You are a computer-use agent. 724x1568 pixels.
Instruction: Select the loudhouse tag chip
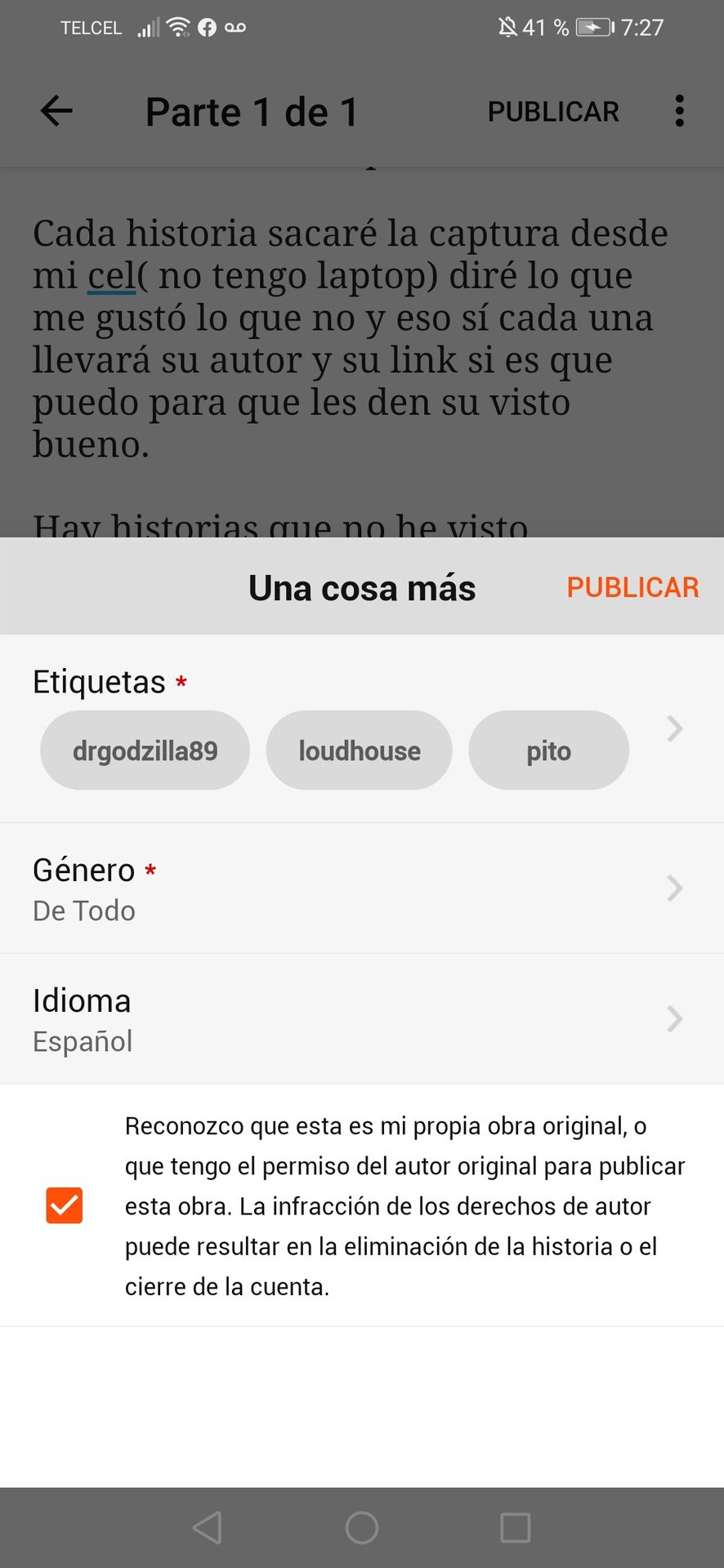(x=360, y=751)
